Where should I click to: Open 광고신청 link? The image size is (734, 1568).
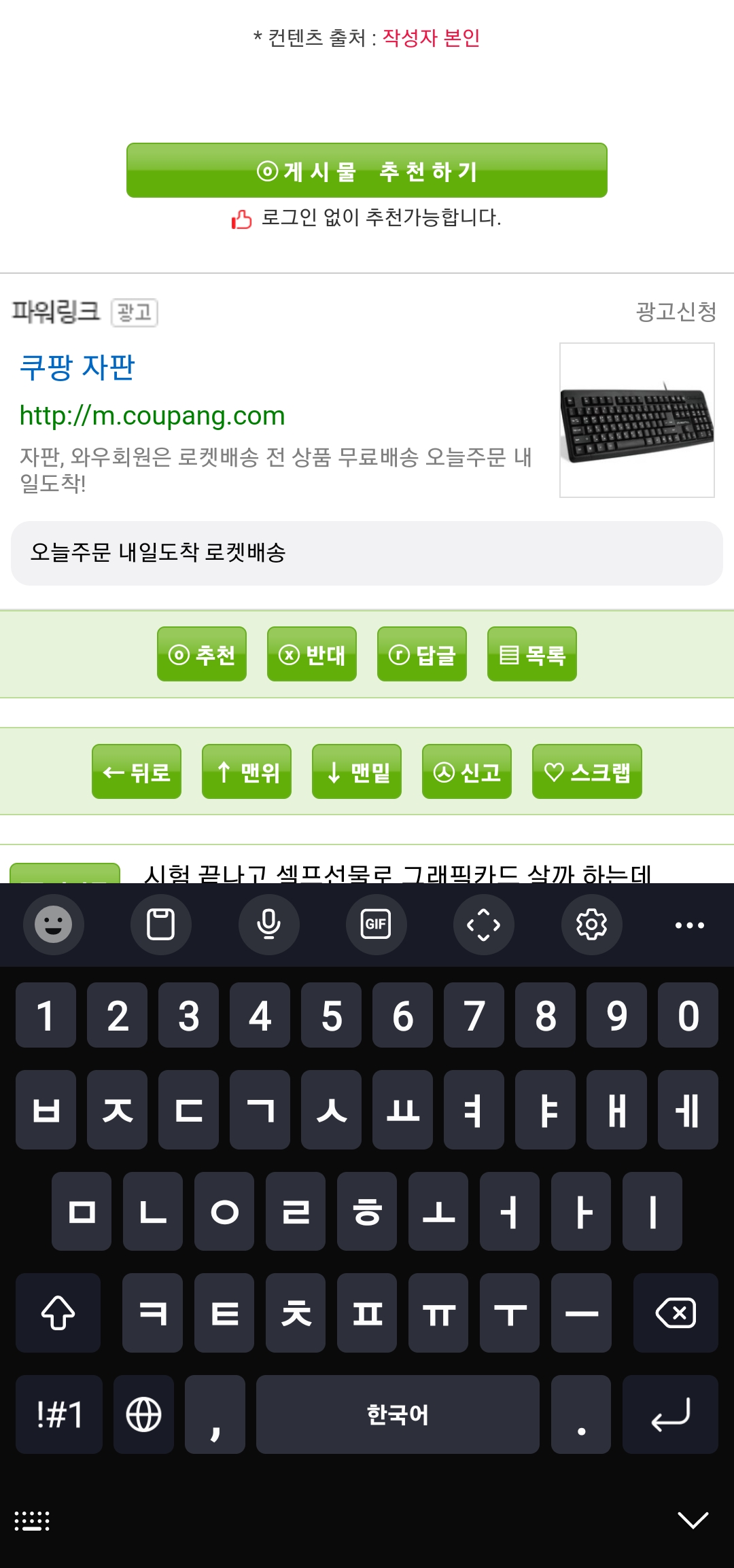tap(676, 312)
